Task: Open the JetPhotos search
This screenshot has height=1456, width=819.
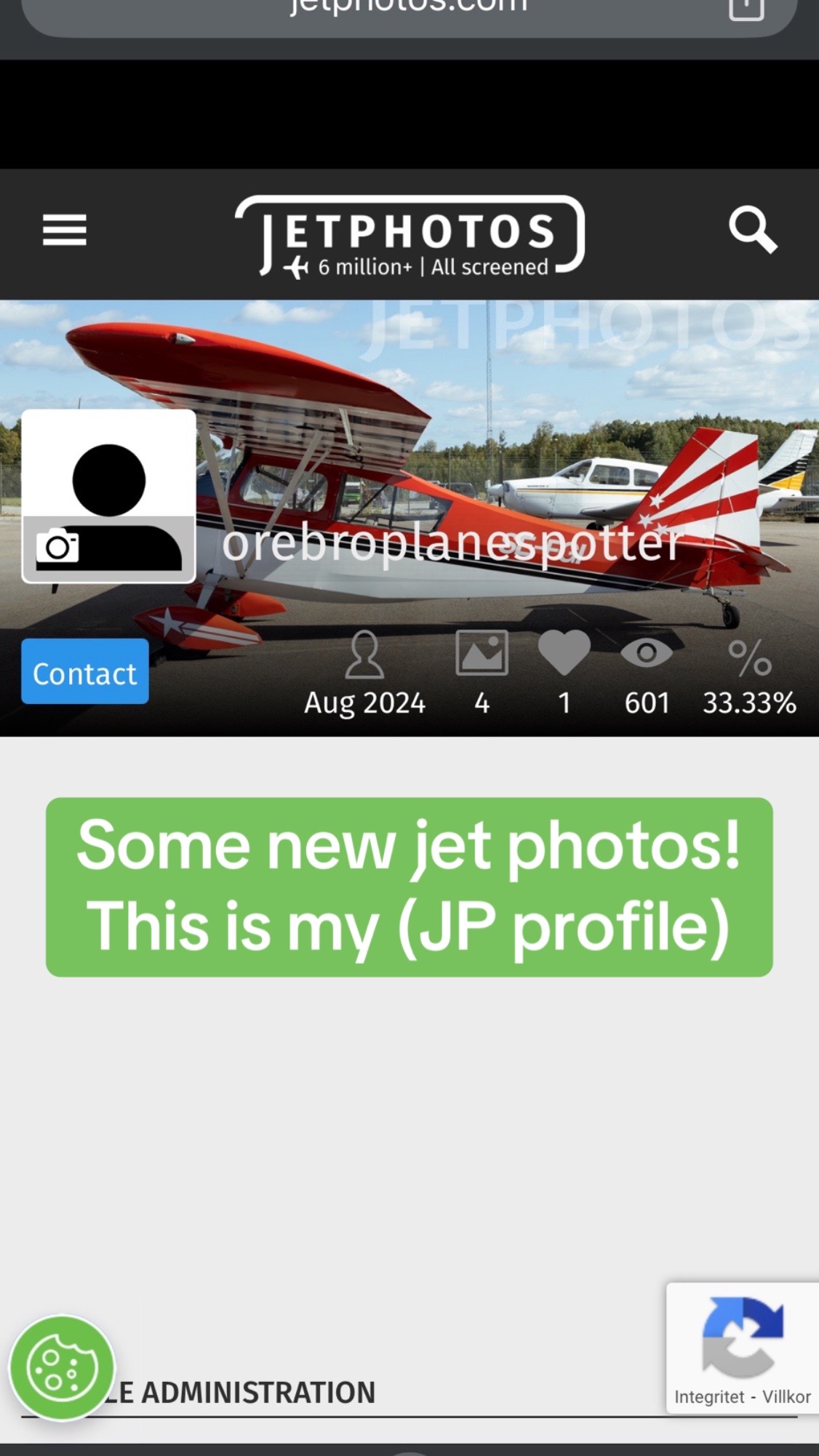Action: [752, 231]
